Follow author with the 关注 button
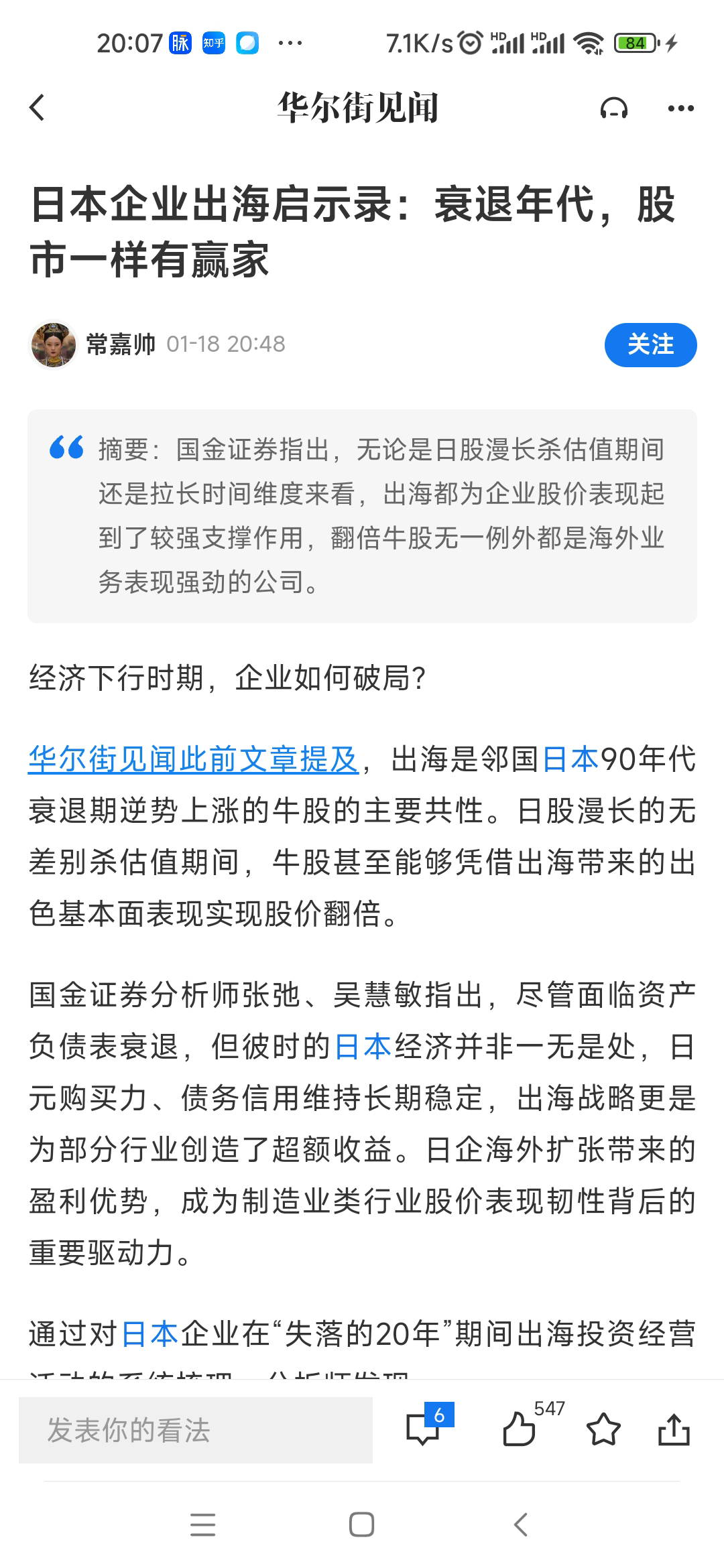The width and height of the screenshot is (724, 1568). (x=650, y=345)
